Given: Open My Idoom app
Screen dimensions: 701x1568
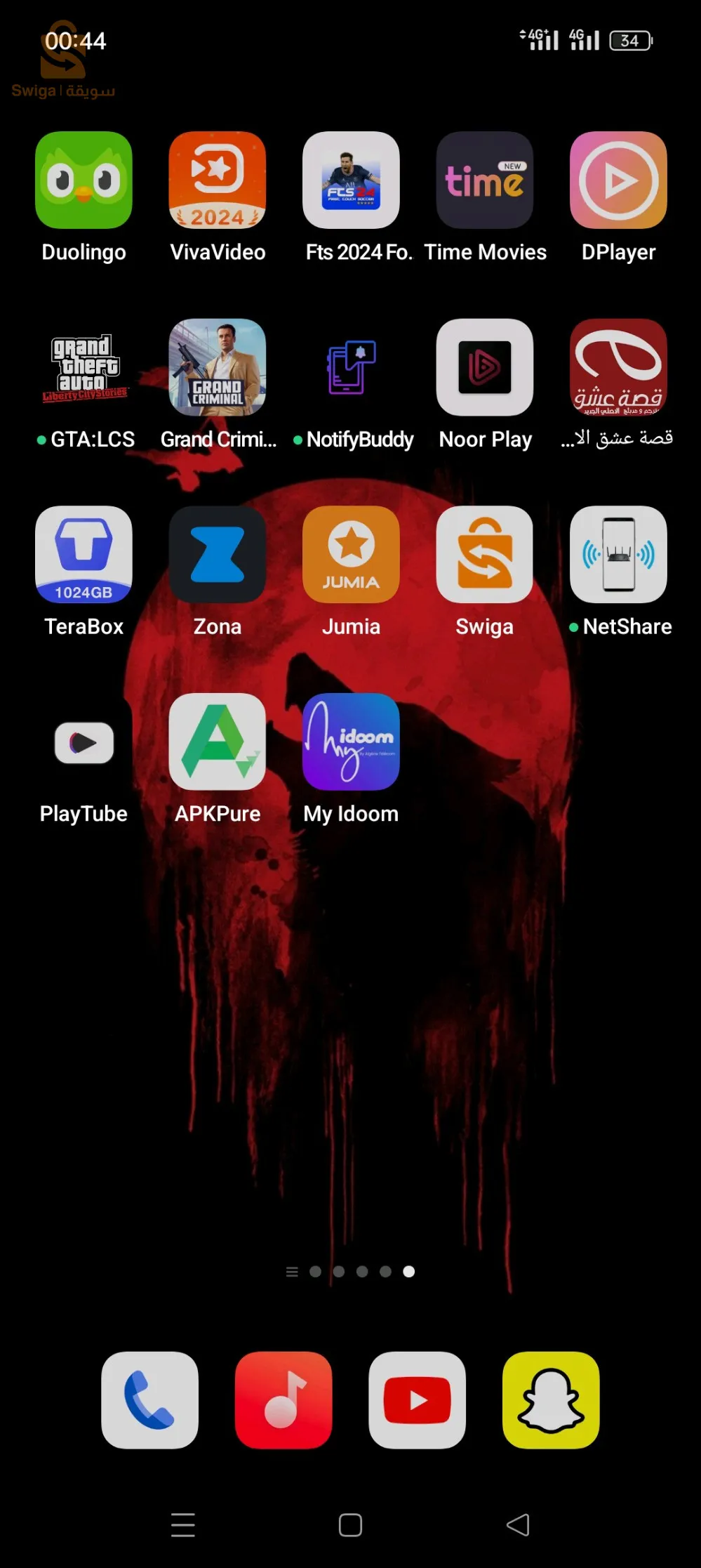Looking at the screenshot, I should pos(351,742).
